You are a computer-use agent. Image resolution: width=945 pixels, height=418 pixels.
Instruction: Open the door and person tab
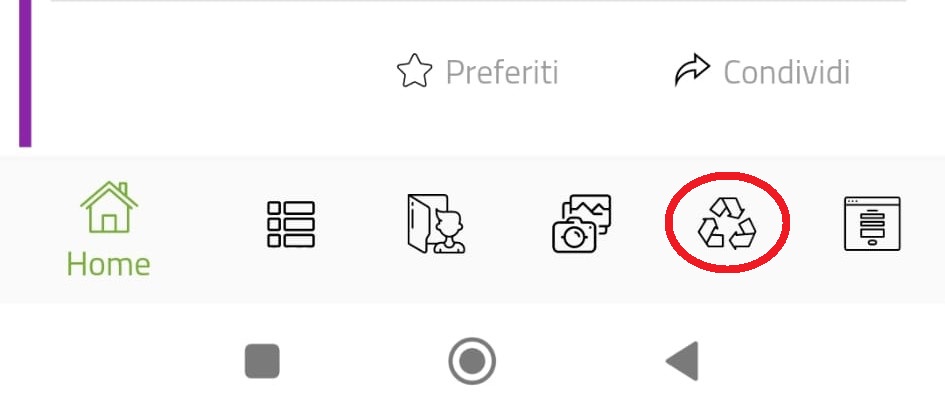pos(436,223)
